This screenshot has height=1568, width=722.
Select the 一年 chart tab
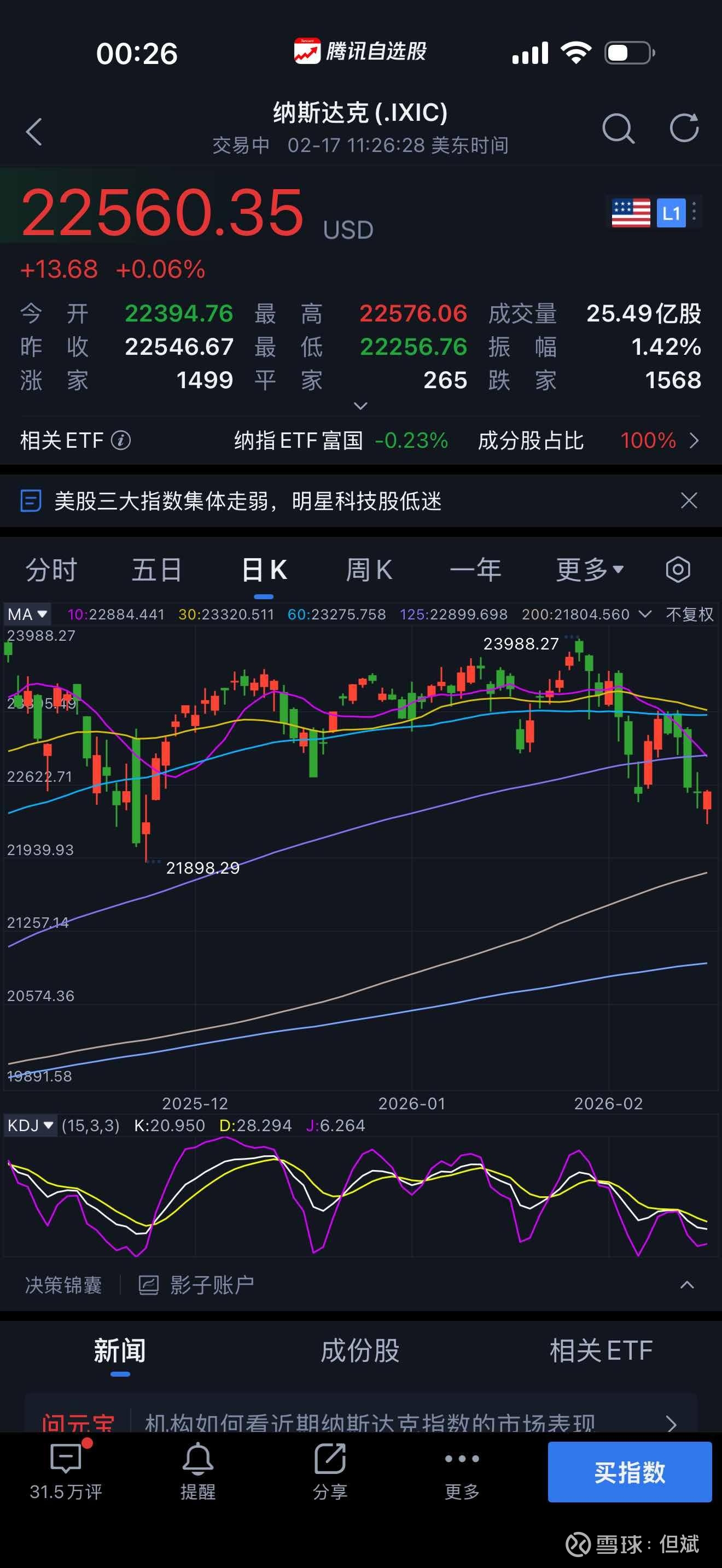[475, 570]
